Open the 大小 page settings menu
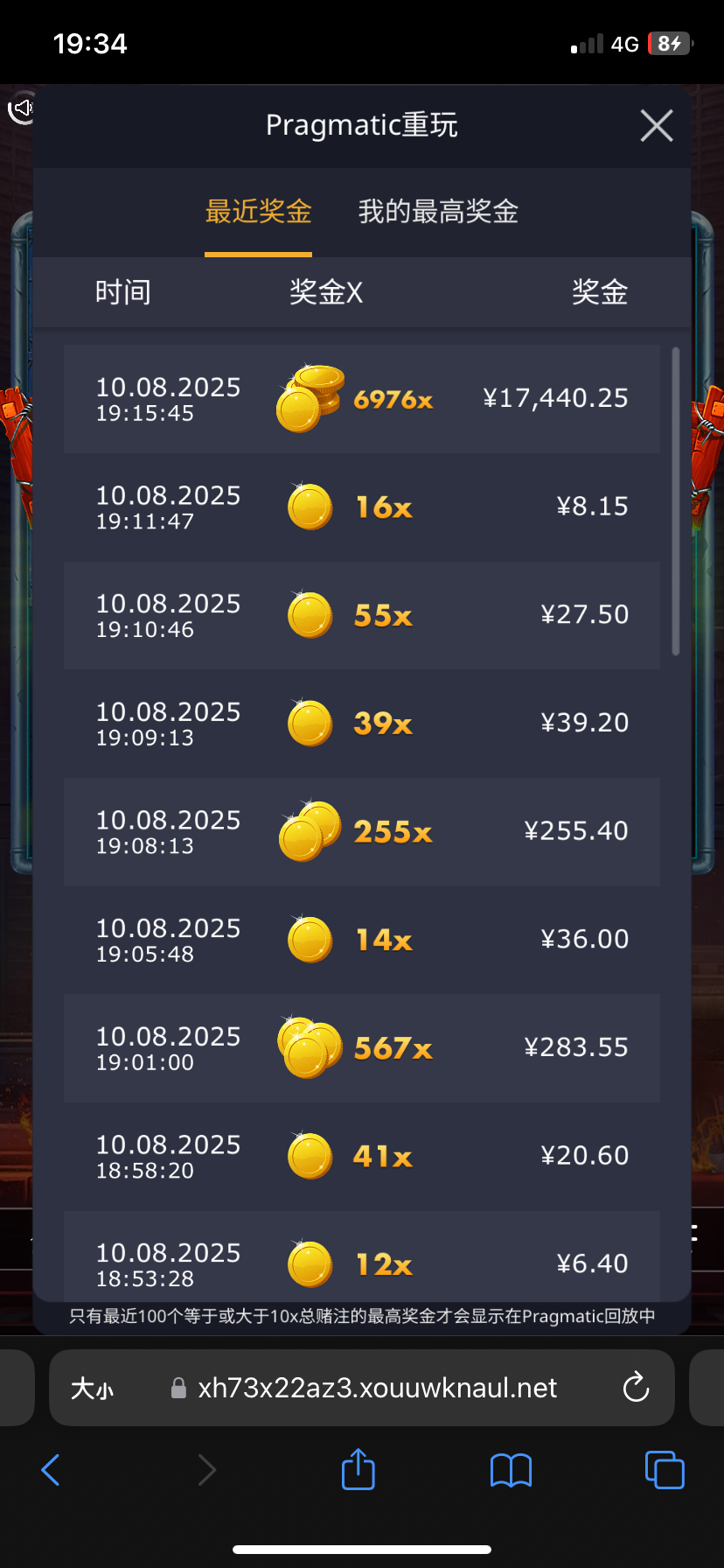This screenshot has width=724, height=1568. [x=92, y=1389]
